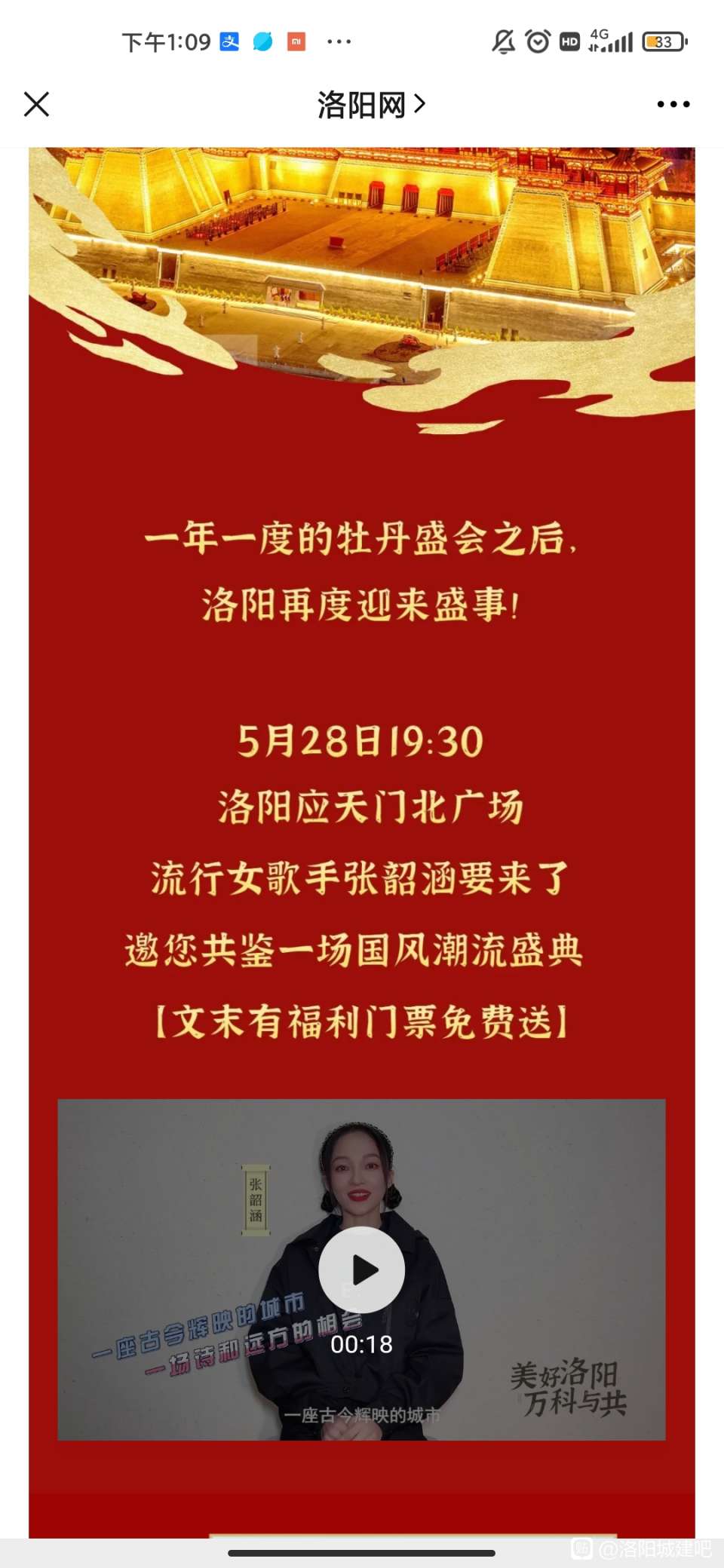Open the 洛阳网 account page
The height and width of the screenshot is (1568, 724).
[370, 105]
